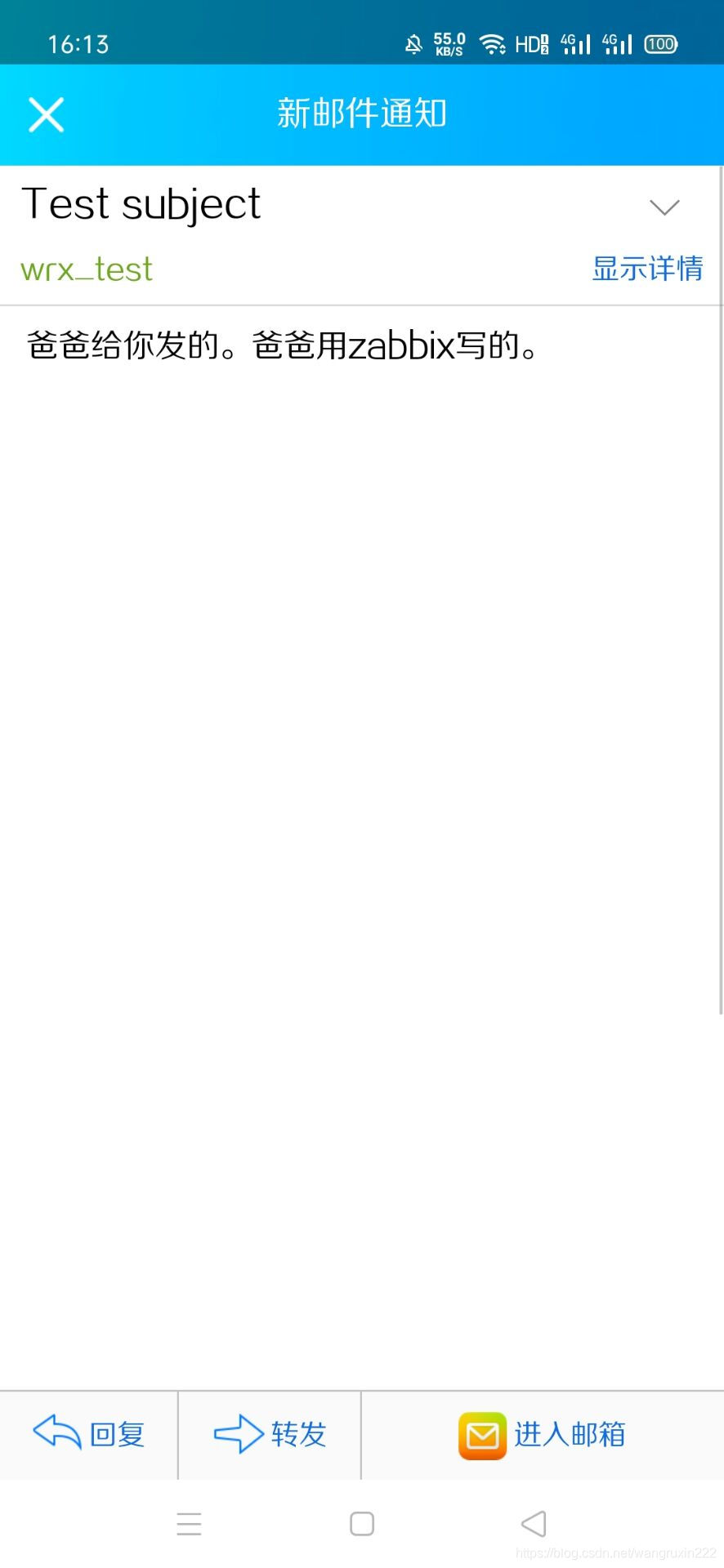This screenshot has width=724, height=1568.
Task: Reply to this email with 回复
Action: 89,1434
